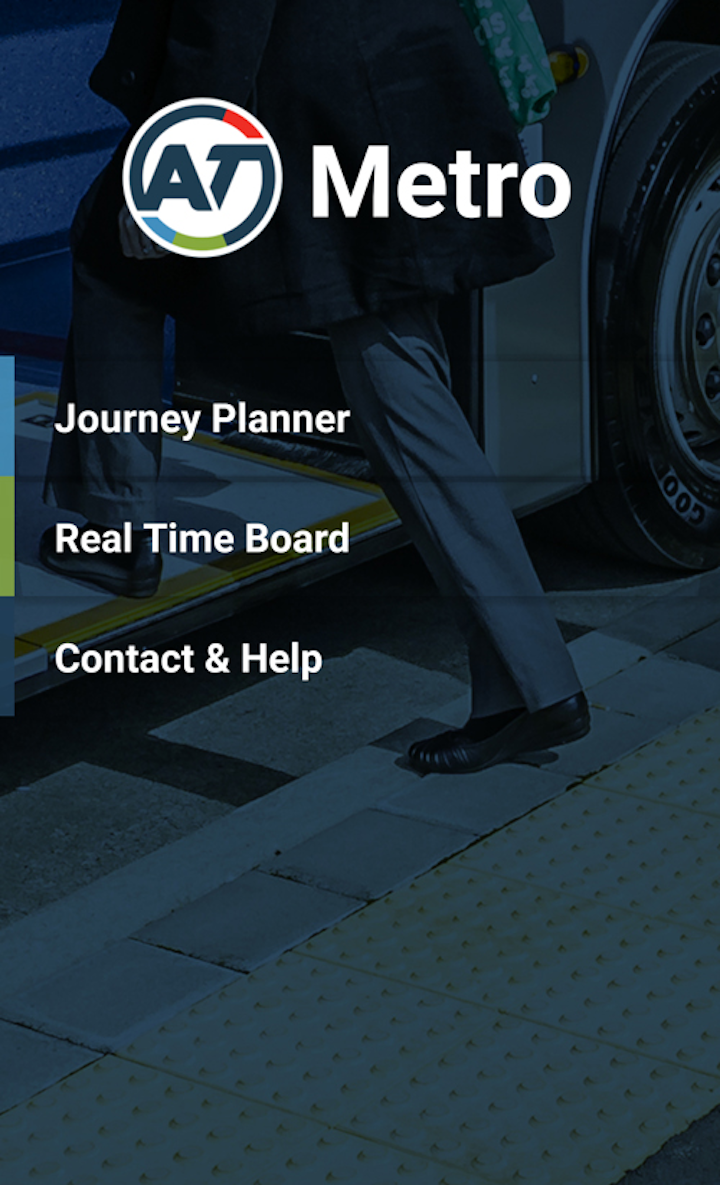
Task: Open the Journey Planner
Action: point(360,417)
